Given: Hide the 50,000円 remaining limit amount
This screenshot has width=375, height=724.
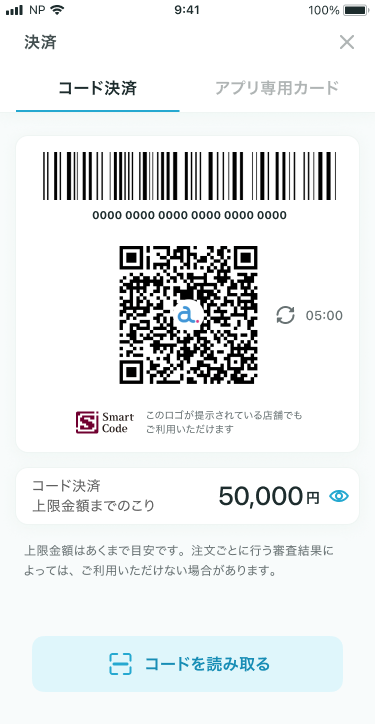Looking at the screenshot, I should click(x=339, y=496).
